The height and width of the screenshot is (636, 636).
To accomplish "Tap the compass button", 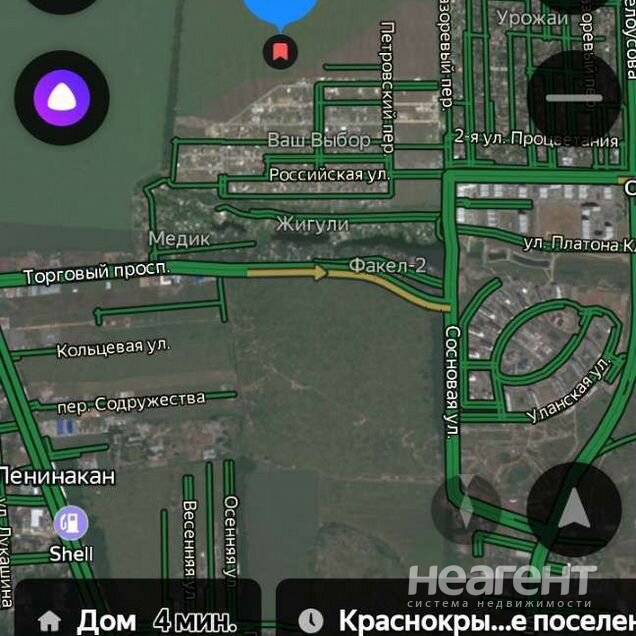I will 466,508.
